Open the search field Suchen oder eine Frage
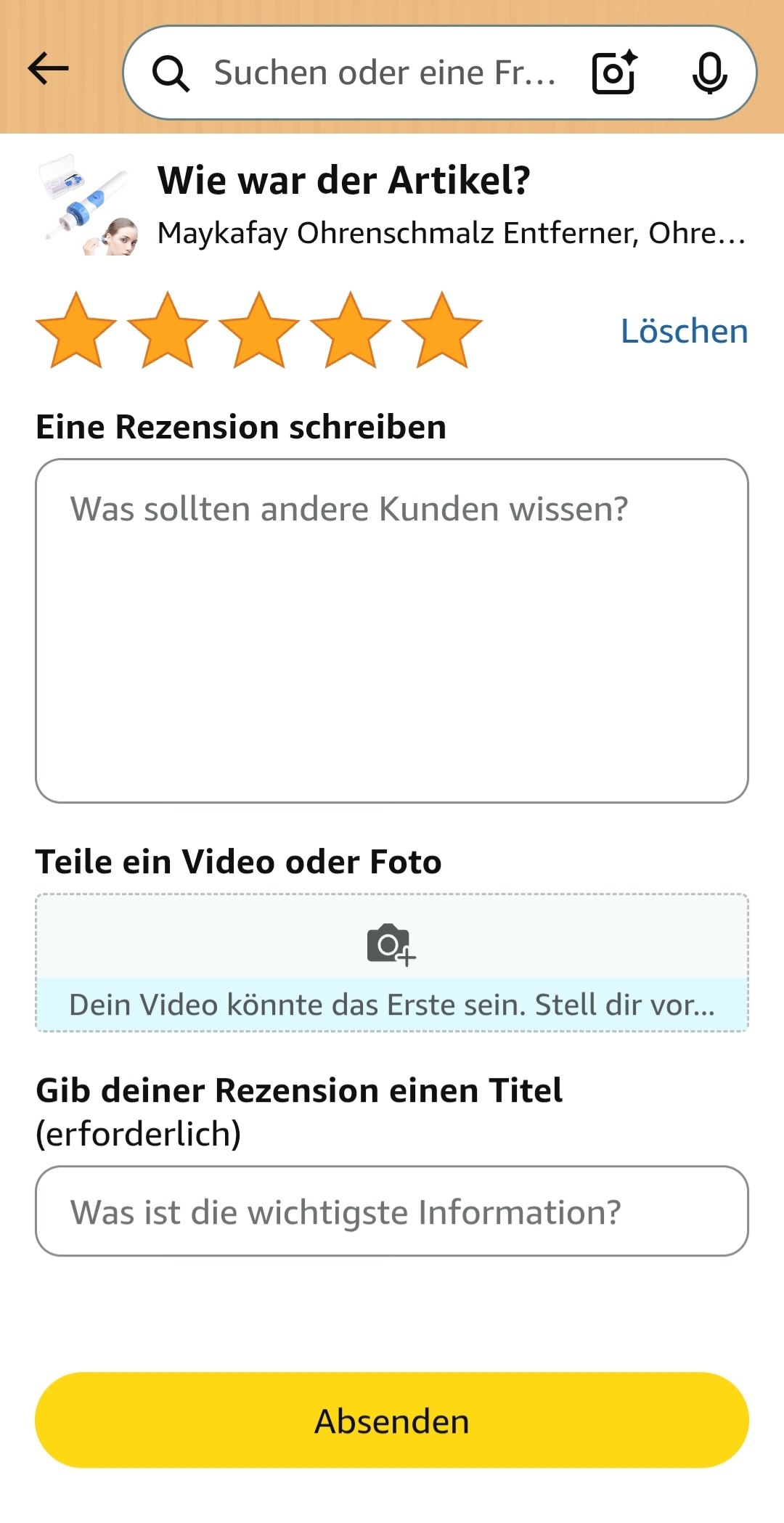 coord(385,73)
